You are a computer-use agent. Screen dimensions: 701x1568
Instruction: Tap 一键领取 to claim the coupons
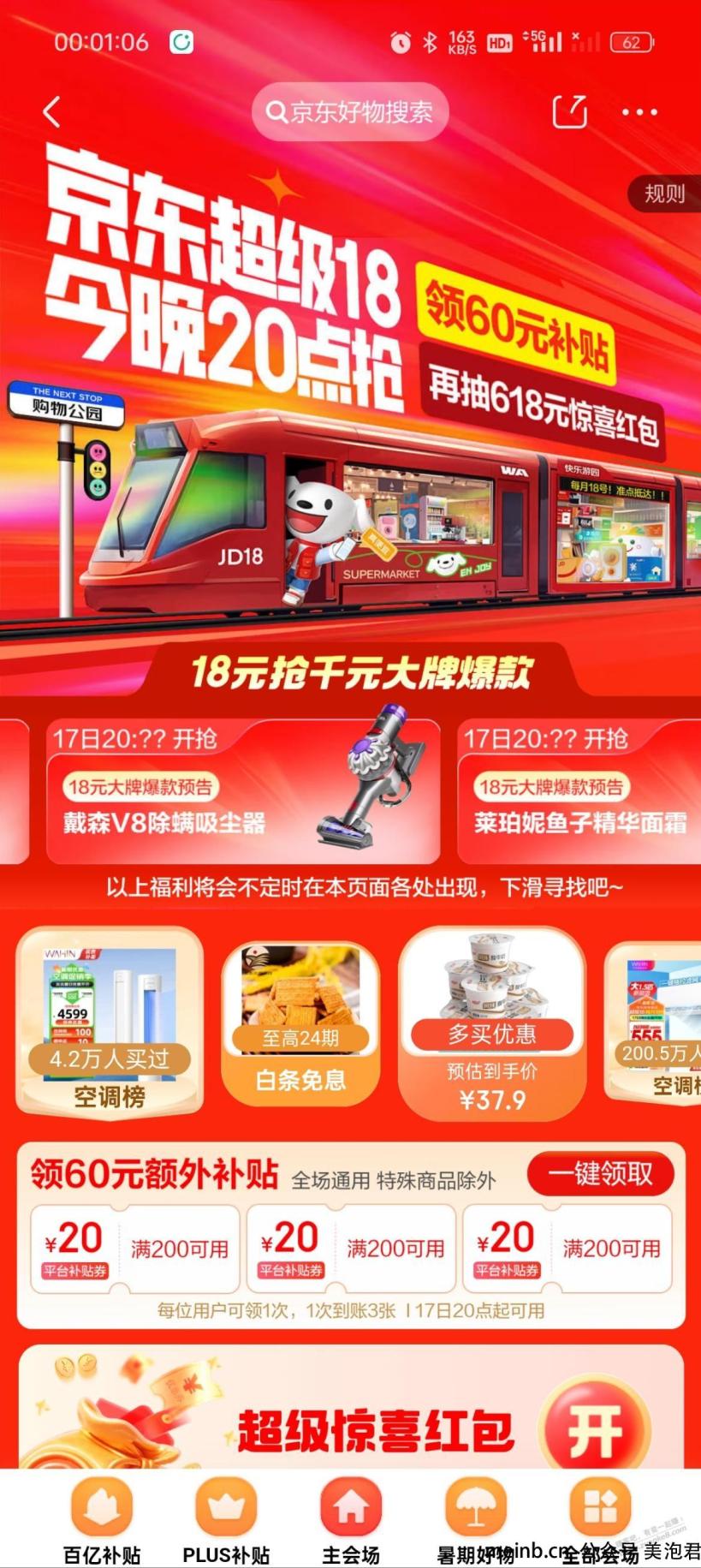[x=600, y=1173]
